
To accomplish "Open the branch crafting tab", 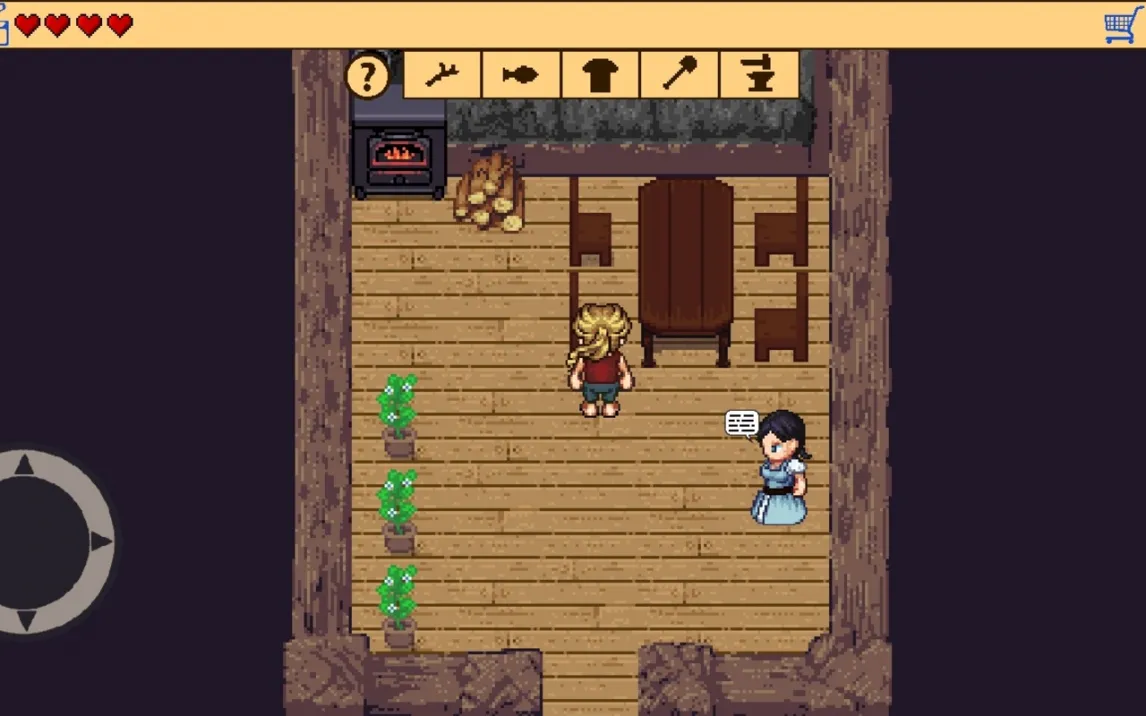I will [x=442, y=75].
